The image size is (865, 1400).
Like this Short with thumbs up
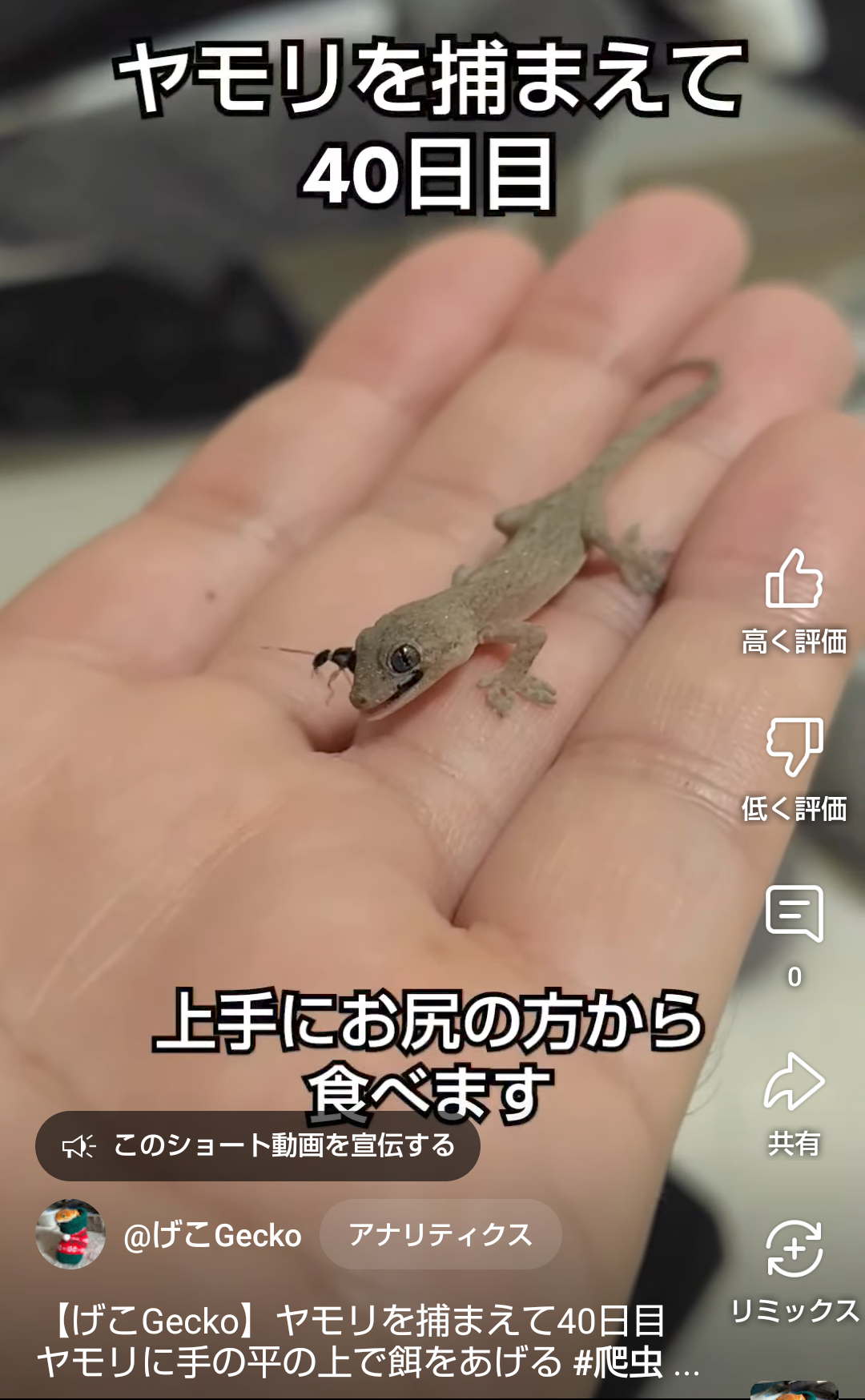794,580
